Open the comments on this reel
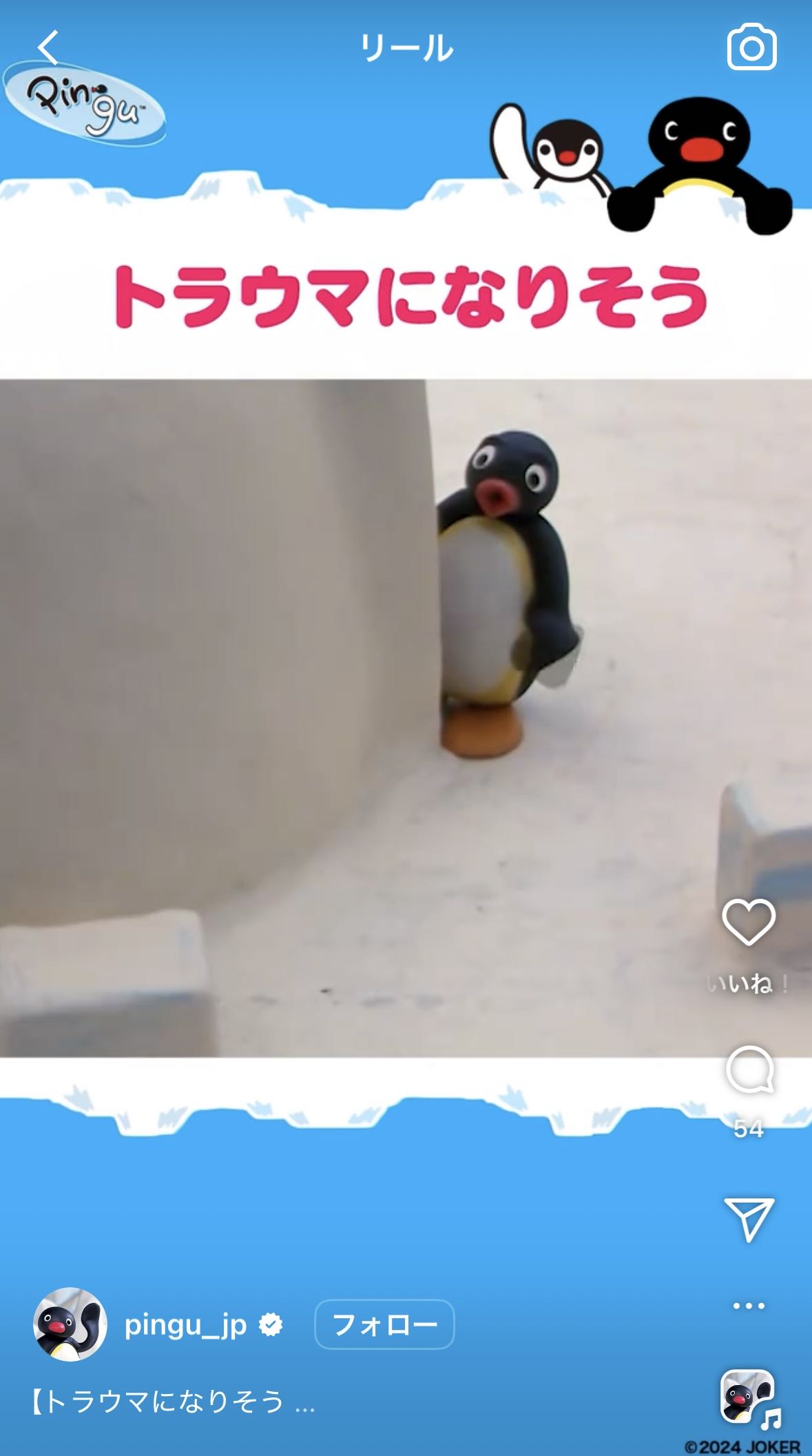The height and width of the screenshot is (1456, 812). pos(749,1070)
